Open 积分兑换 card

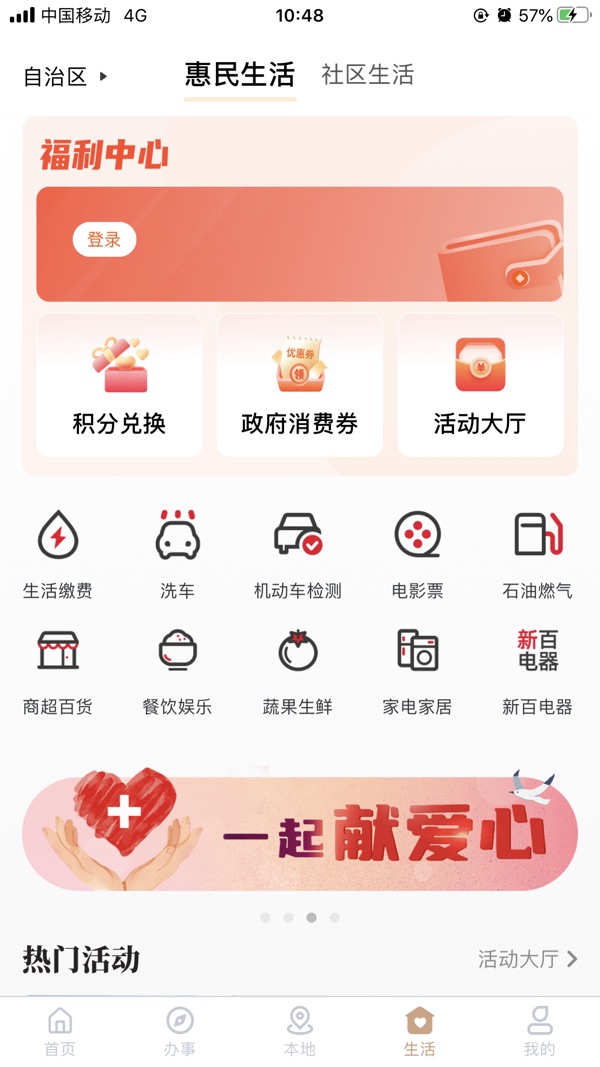(119, 385)
